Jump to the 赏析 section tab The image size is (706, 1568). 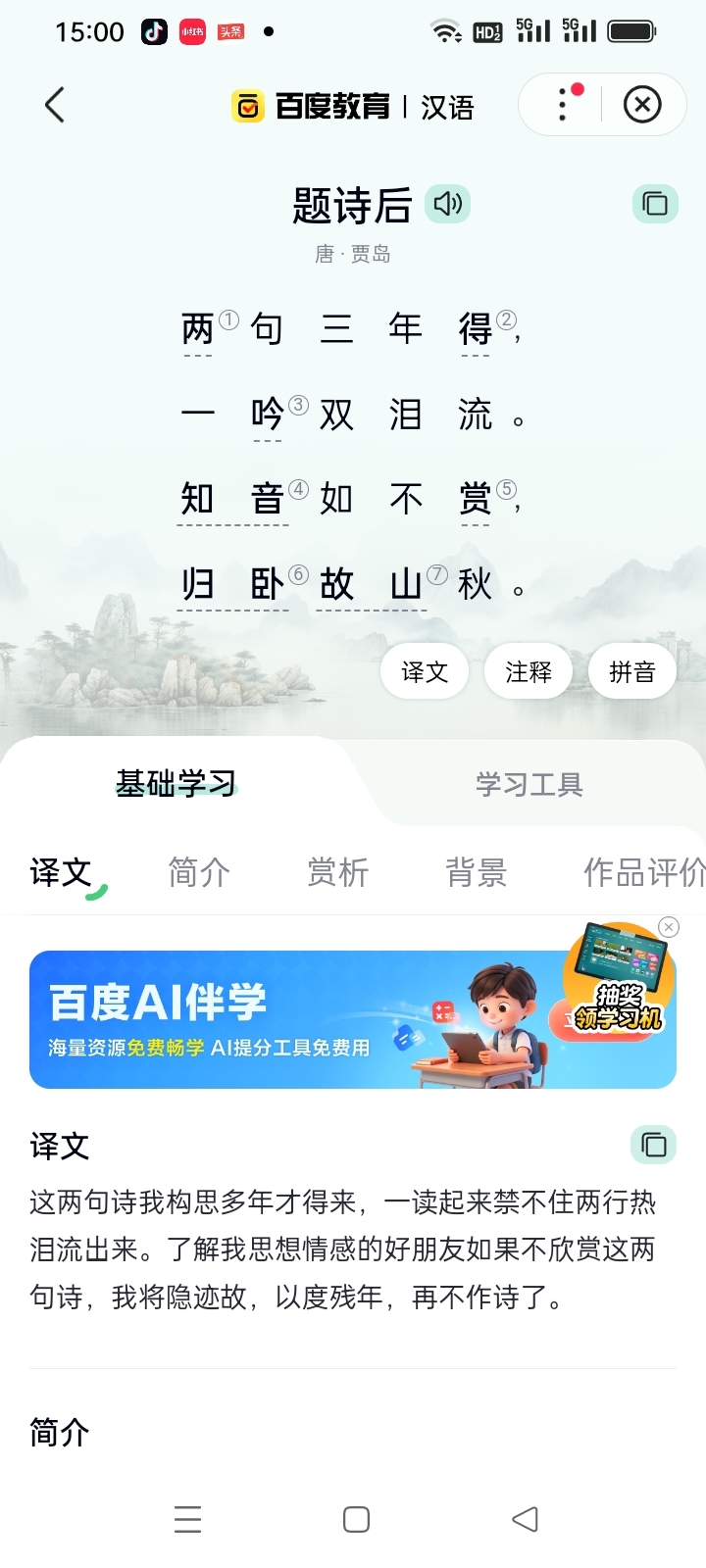coord(338,871)
